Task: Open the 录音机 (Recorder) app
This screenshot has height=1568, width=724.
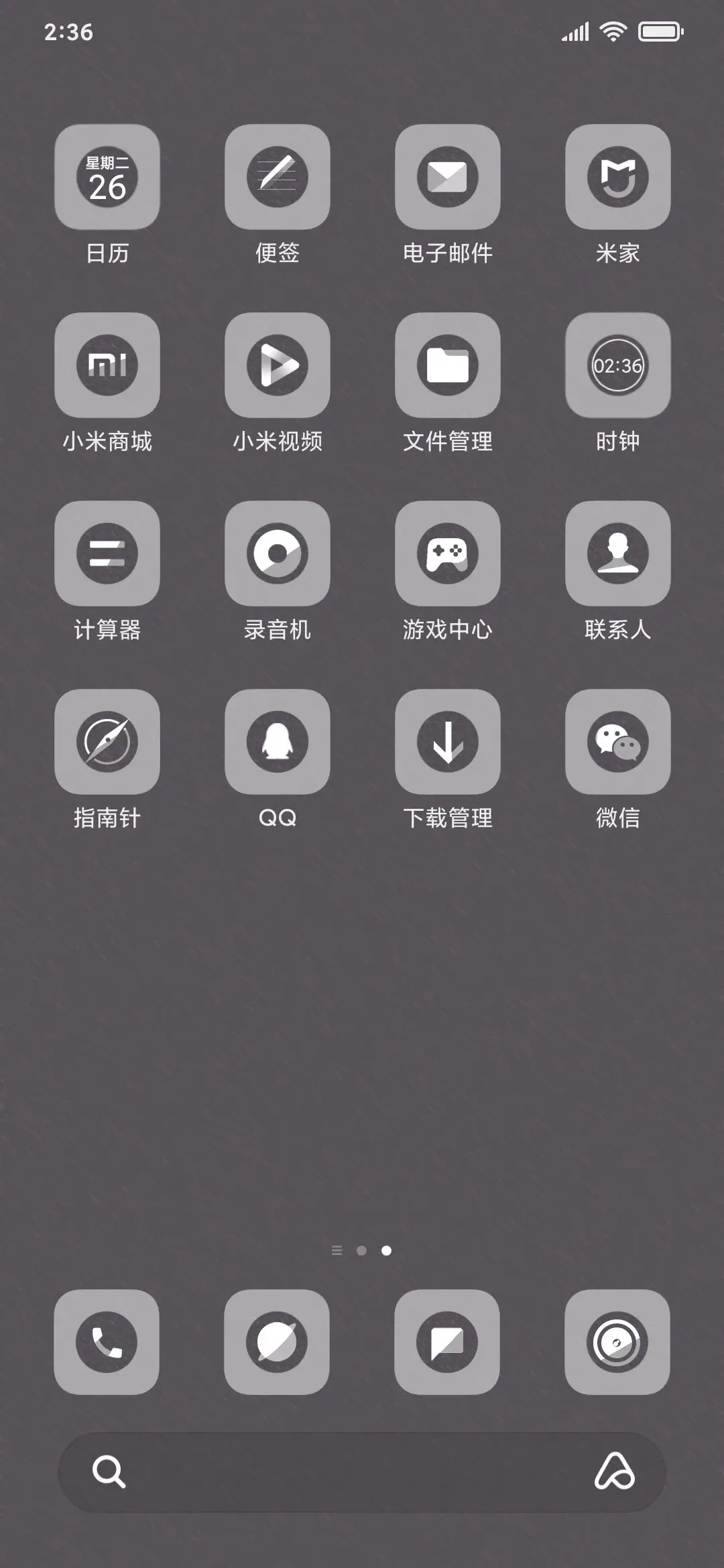Action: 278,553
